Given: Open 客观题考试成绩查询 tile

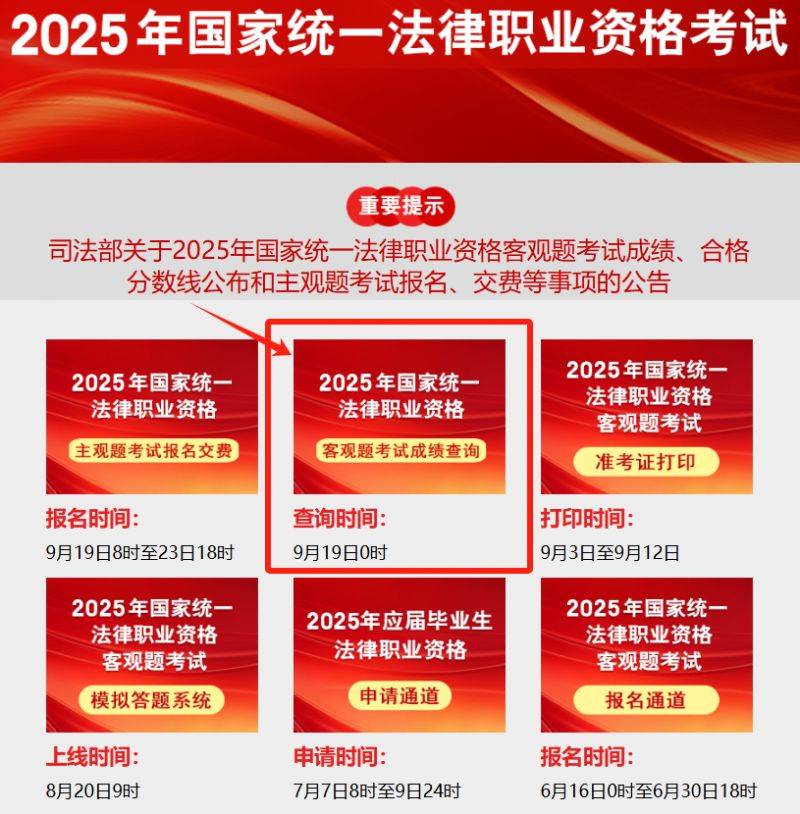Looking at the screenshot, I should [399, 416].
